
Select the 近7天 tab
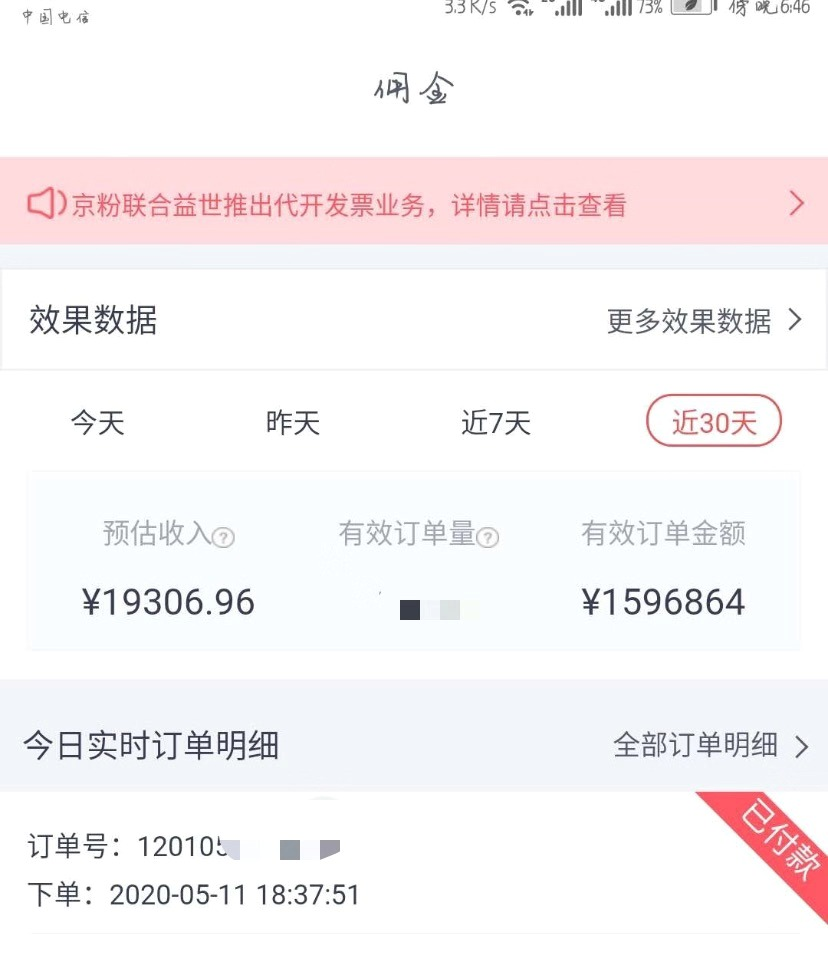click(x=495, y=422)
